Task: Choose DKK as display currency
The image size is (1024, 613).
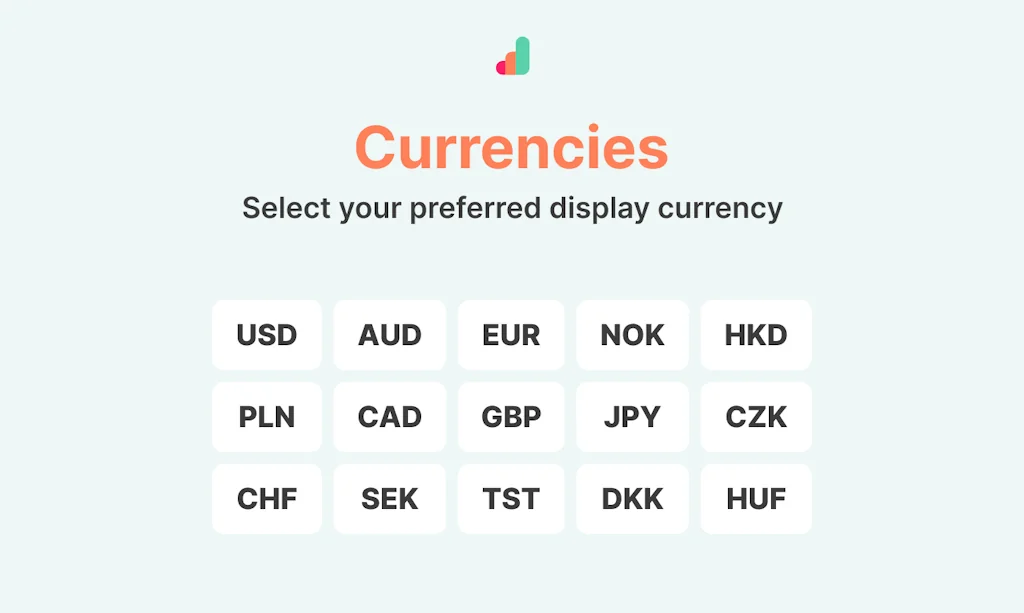Action: [x=633, y=499]
